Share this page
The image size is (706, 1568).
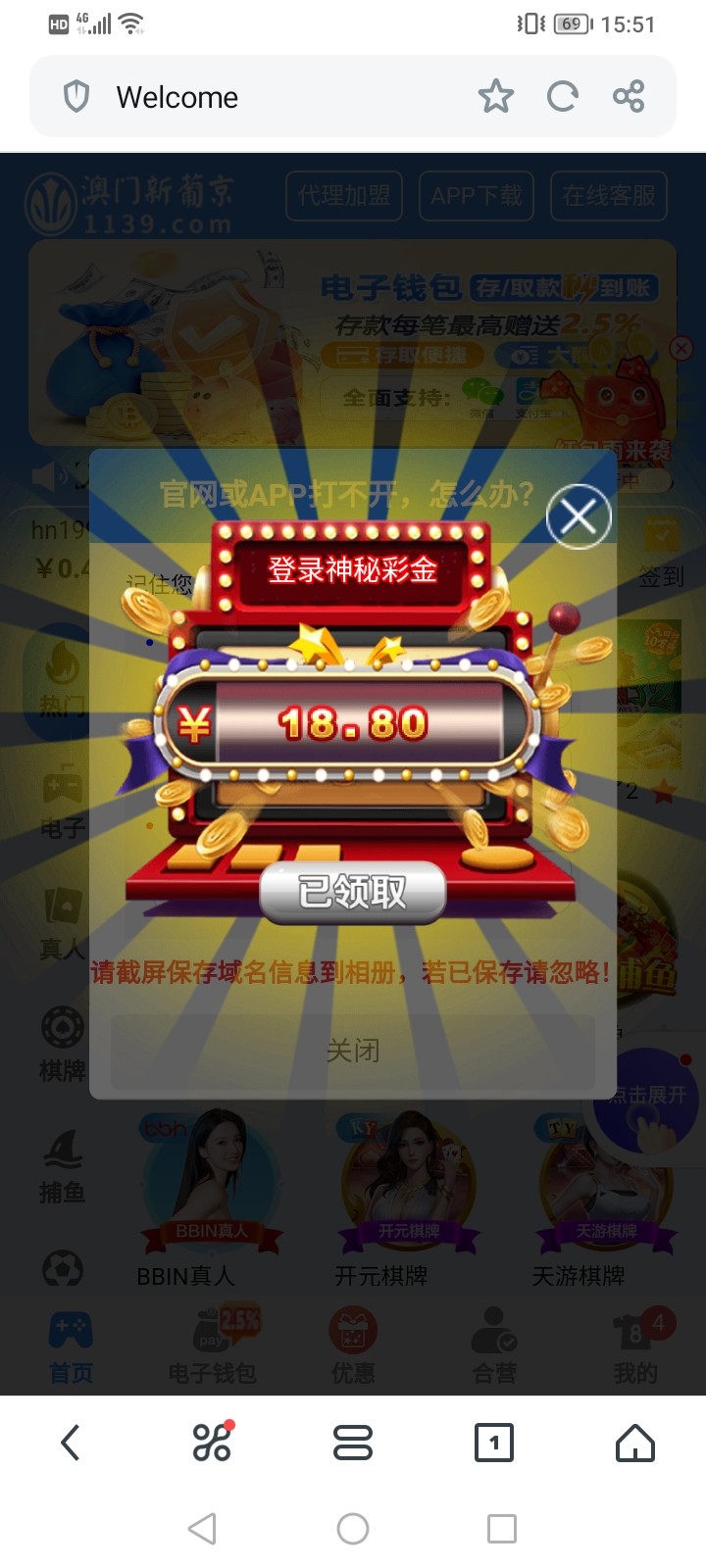[629, 96]
